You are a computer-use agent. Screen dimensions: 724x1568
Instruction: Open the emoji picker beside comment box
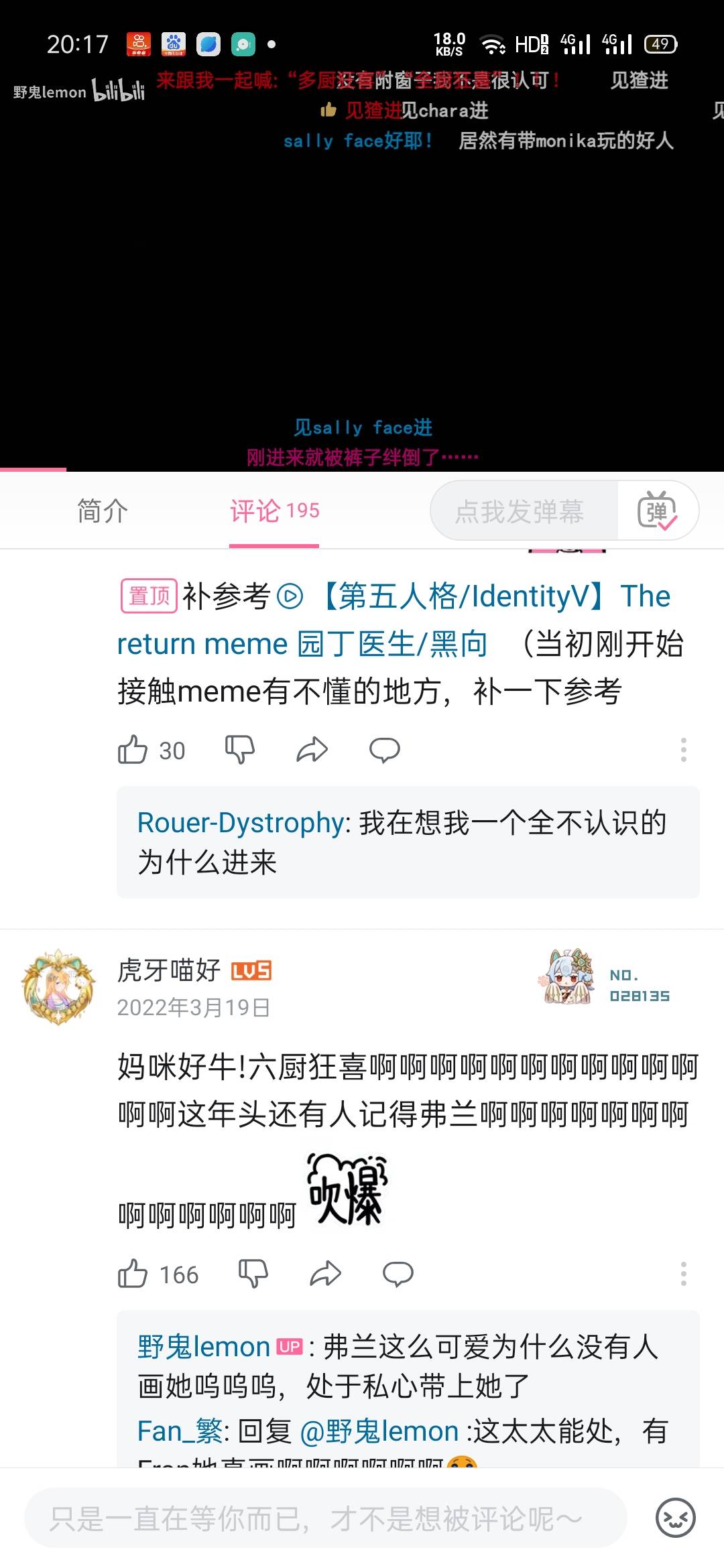[675, 1518]
